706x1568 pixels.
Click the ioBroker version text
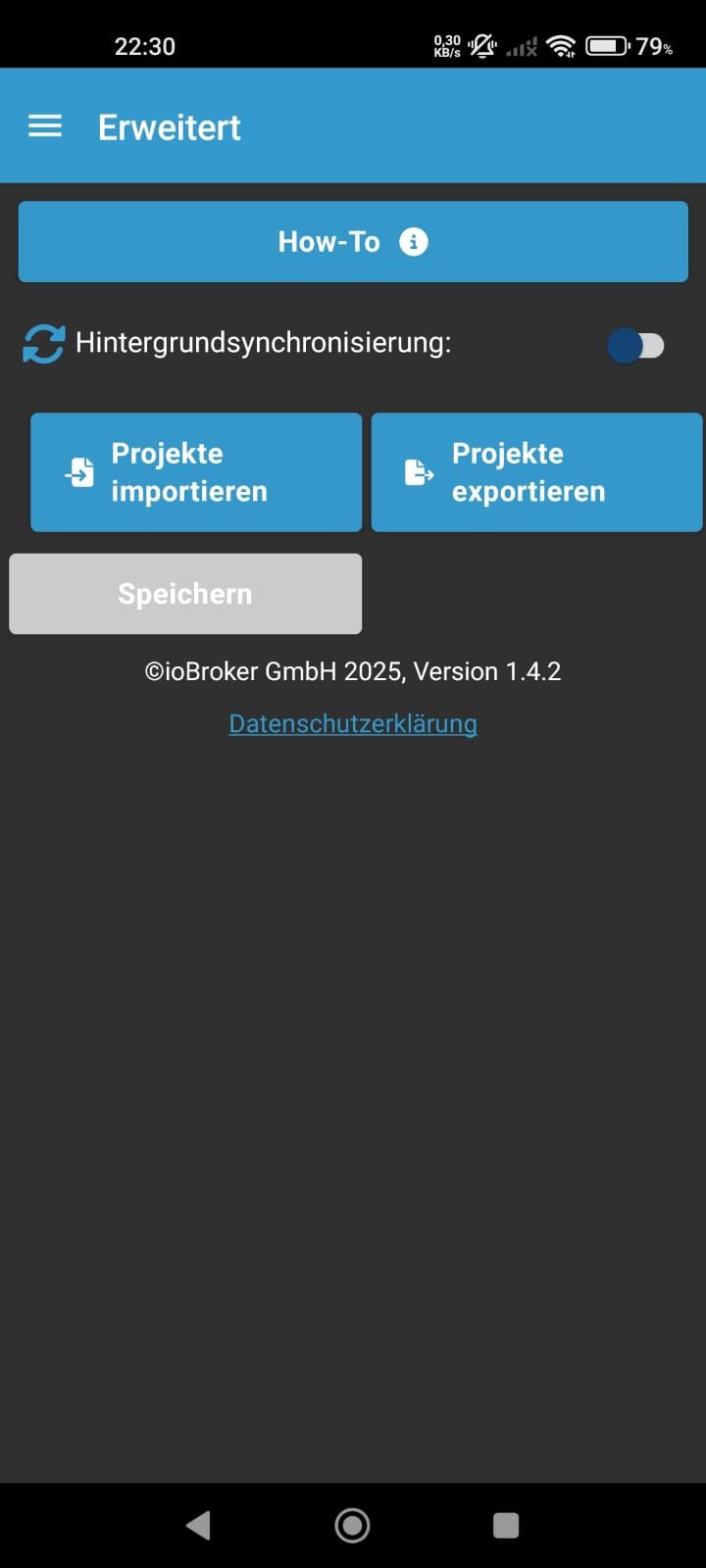tap(352, 670)
